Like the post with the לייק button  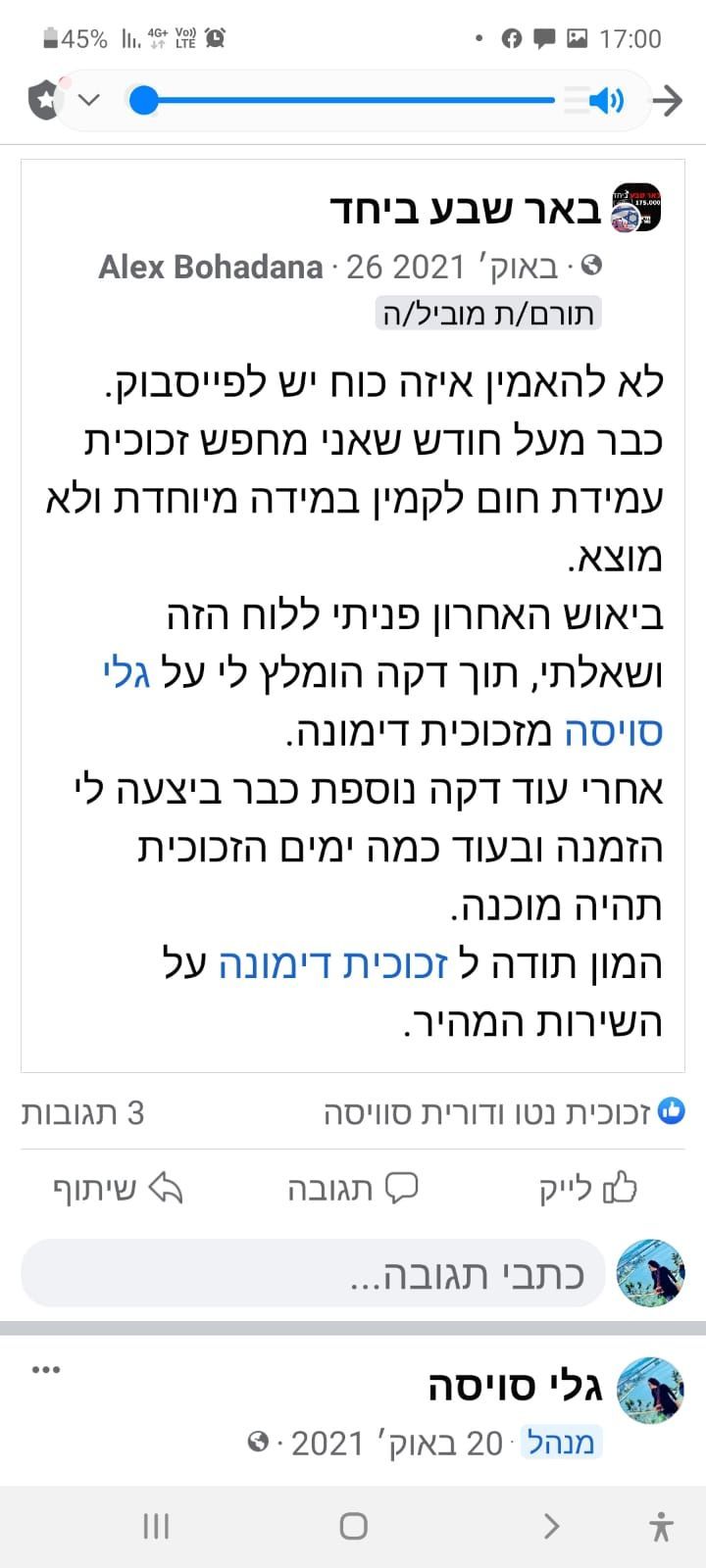(x=586, y=1189)
